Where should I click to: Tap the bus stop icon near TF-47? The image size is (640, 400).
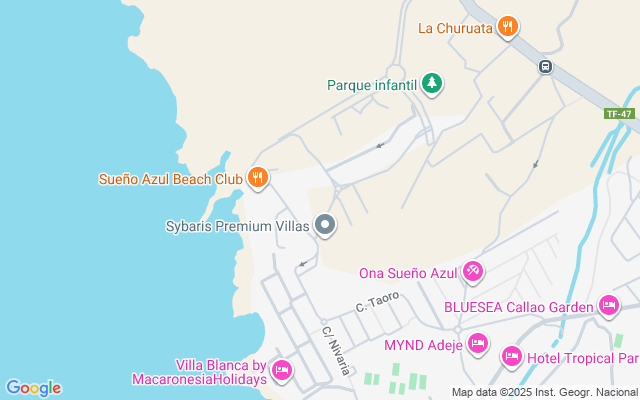point(545,66)
